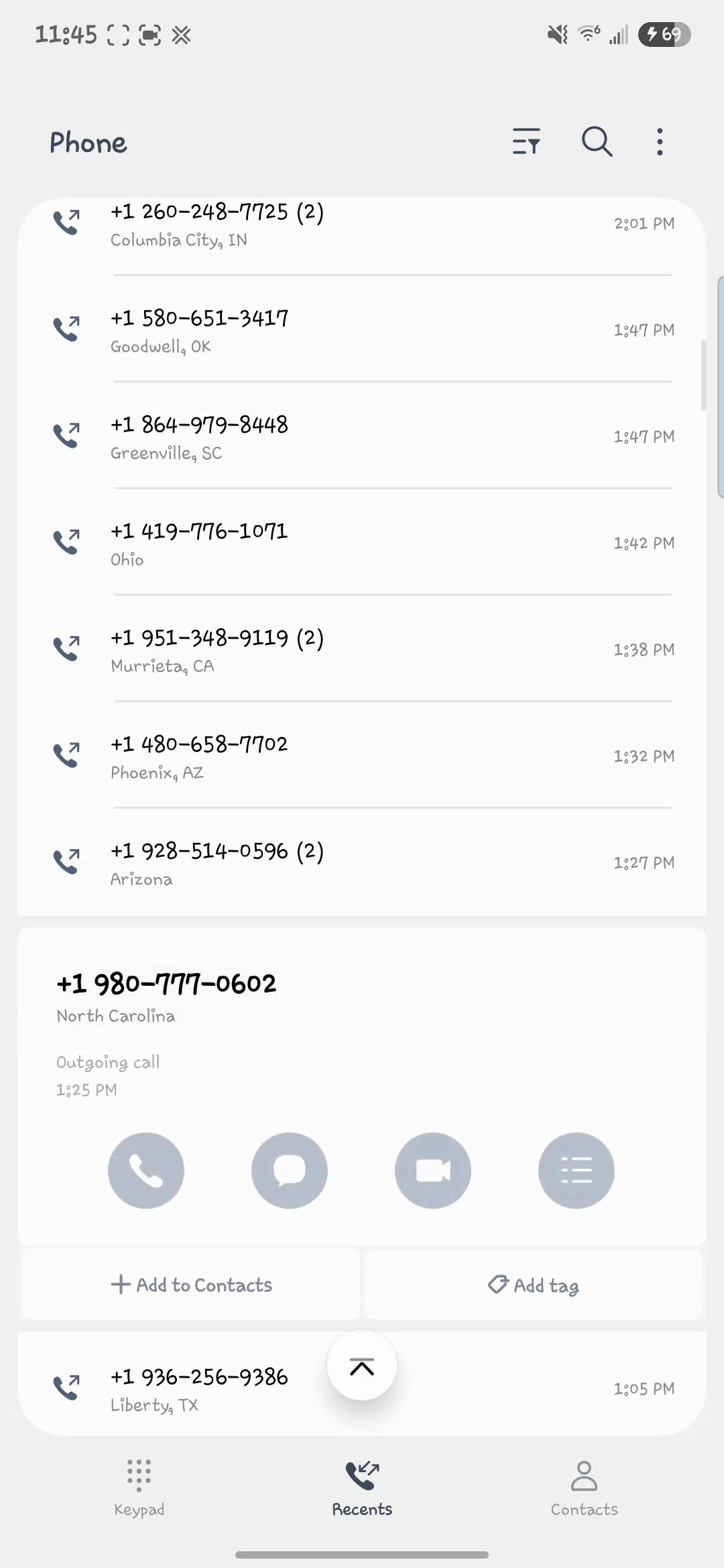Open the three-dot overflow menu
Screen dimensions: 724x1568
tap(660, 141)
